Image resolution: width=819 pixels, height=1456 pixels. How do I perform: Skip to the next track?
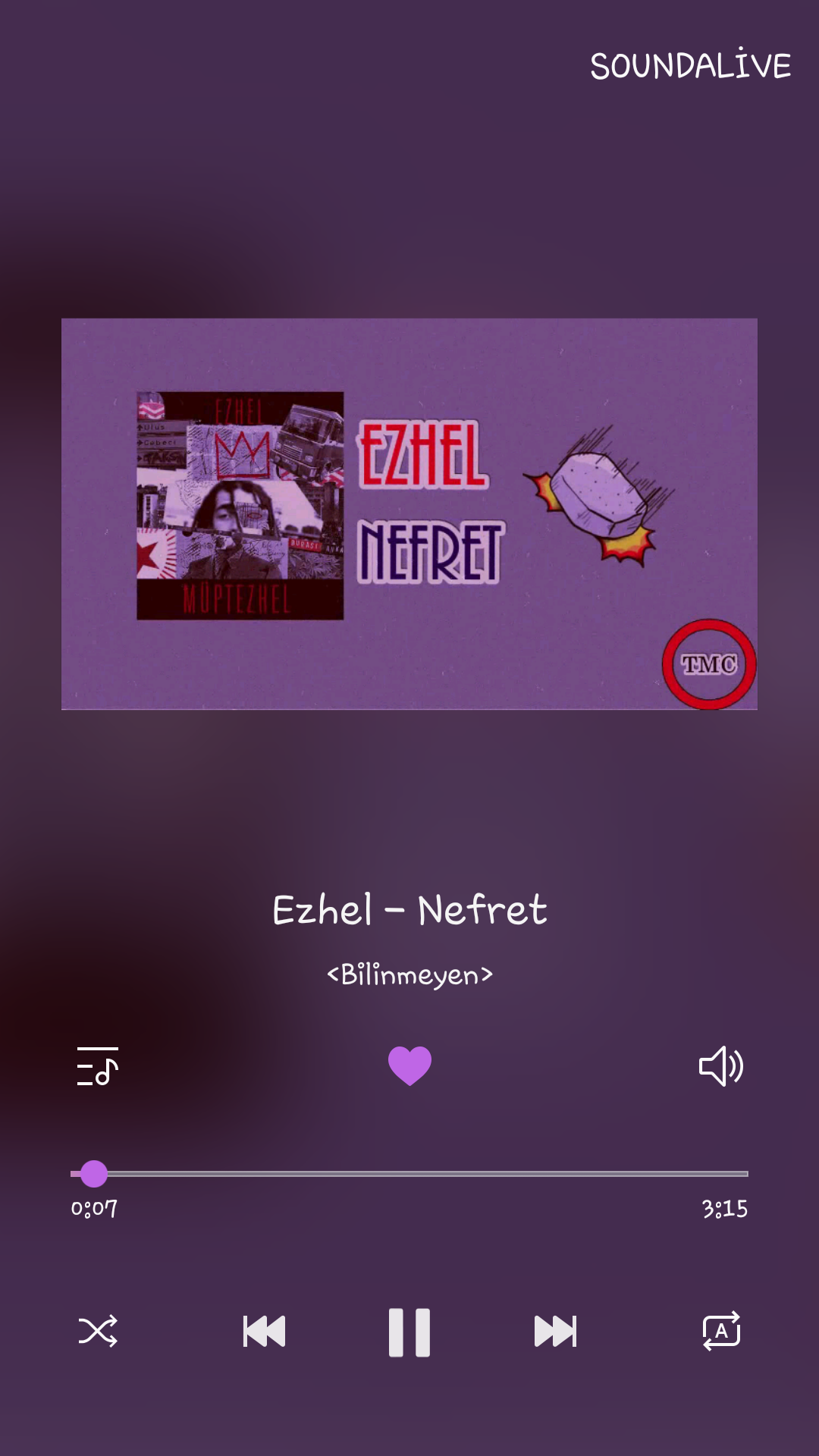(x=555, y=1331)
